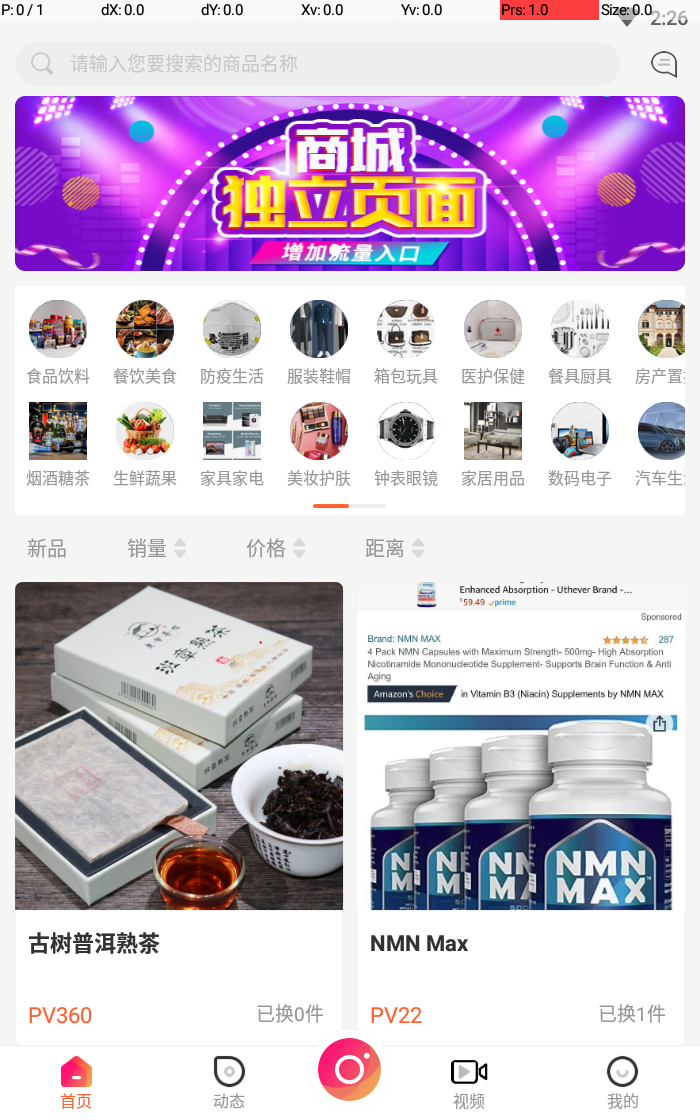Open the 商城独立页面 promo banner
This screenshot has width=700, height=1120.
point(350,183)
